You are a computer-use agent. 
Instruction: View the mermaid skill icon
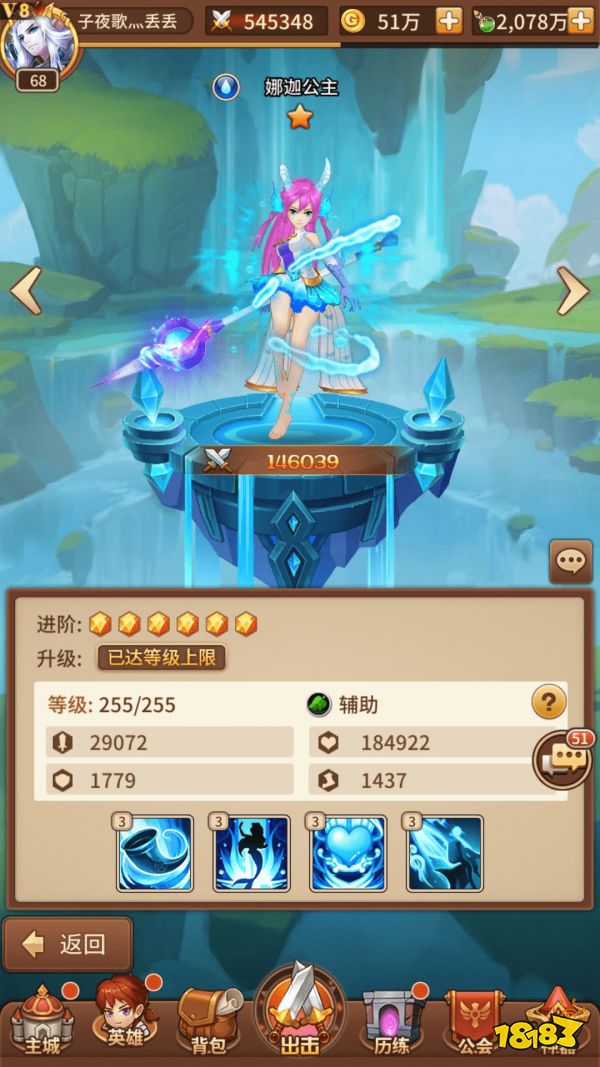251,853
